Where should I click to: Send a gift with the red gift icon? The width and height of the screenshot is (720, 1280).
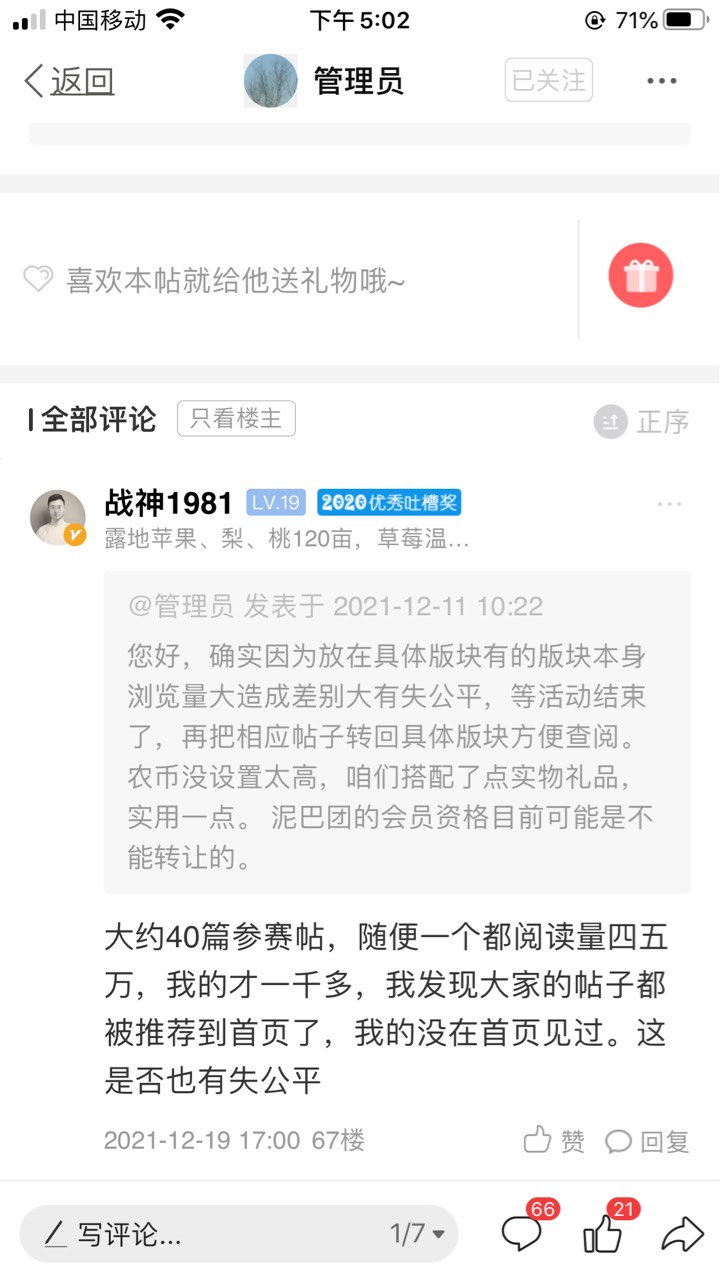tap(641, 275)
